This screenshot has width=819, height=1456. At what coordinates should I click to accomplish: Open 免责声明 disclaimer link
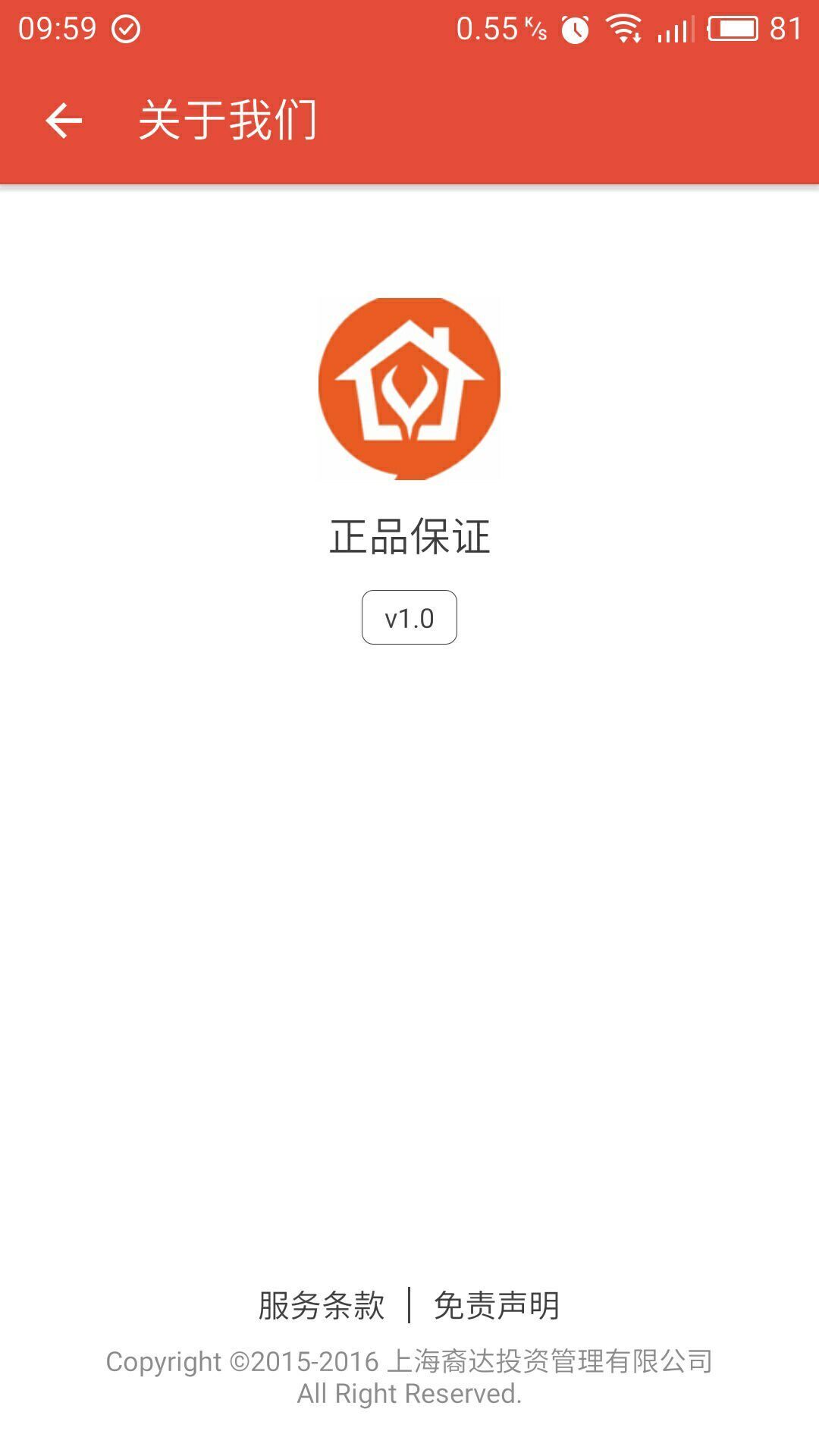click(497, 1306)
